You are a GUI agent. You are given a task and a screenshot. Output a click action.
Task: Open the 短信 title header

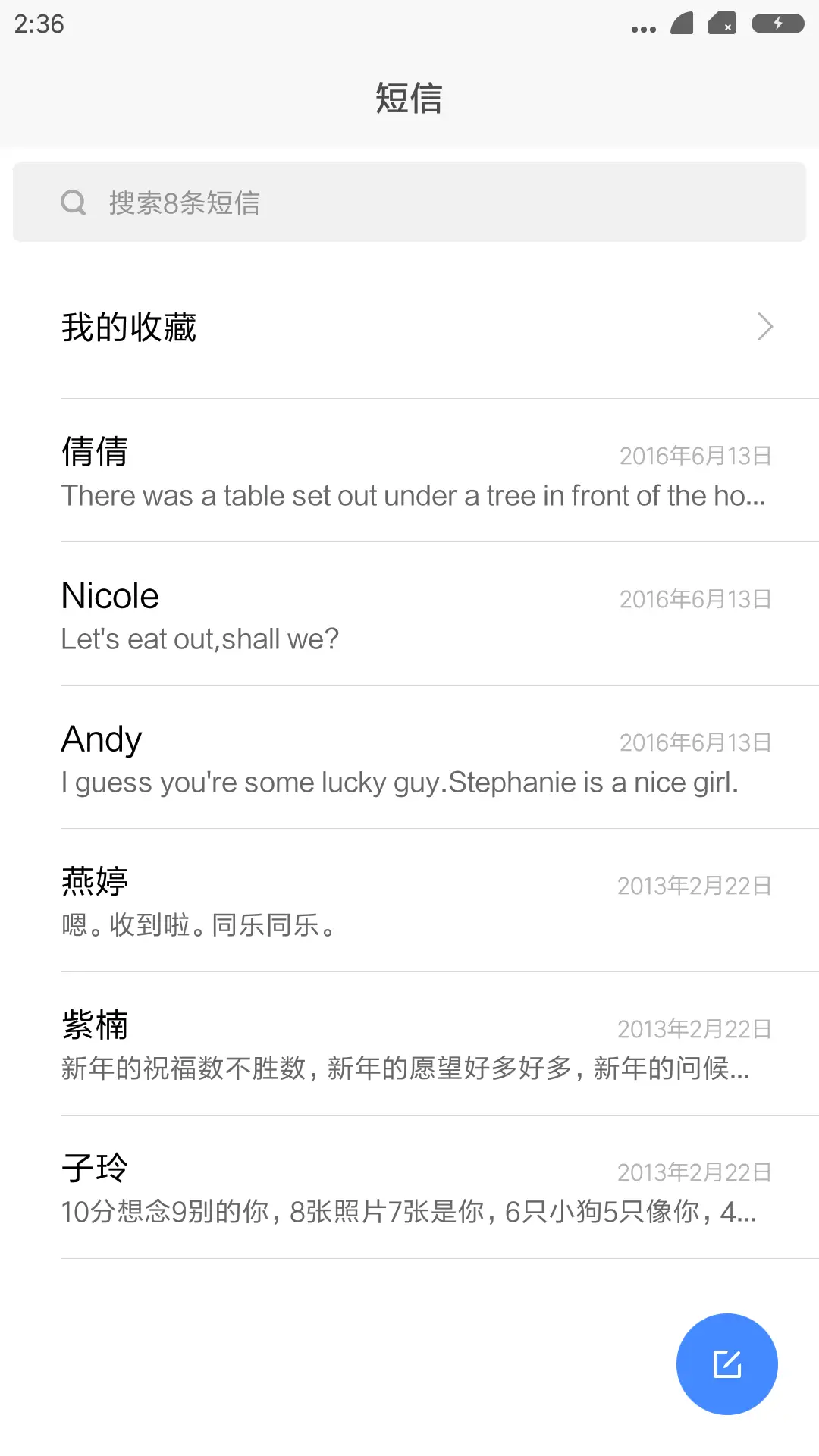coord(409,99)
